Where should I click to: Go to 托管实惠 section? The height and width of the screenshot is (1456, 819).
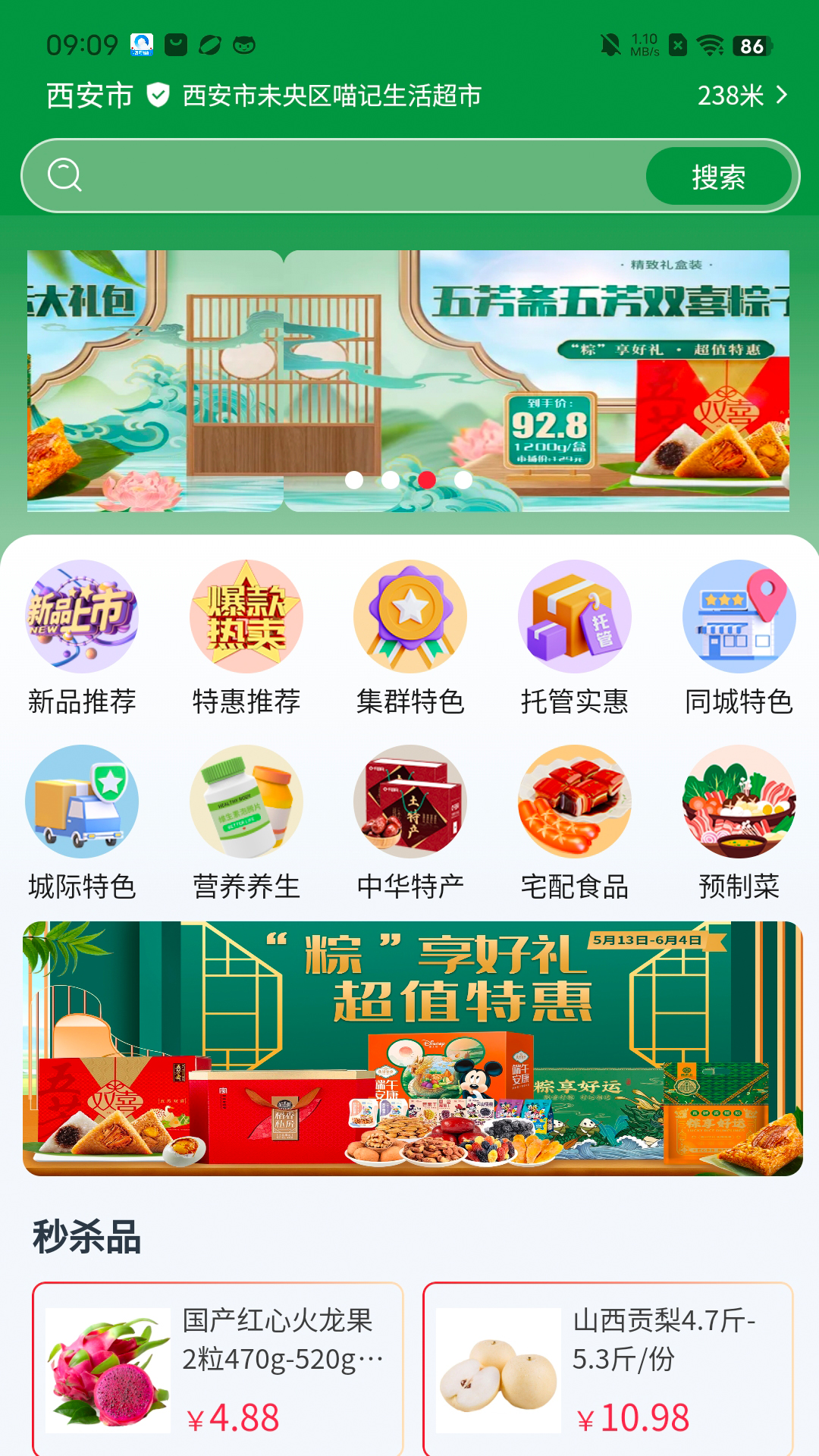[x=575, y=639]
